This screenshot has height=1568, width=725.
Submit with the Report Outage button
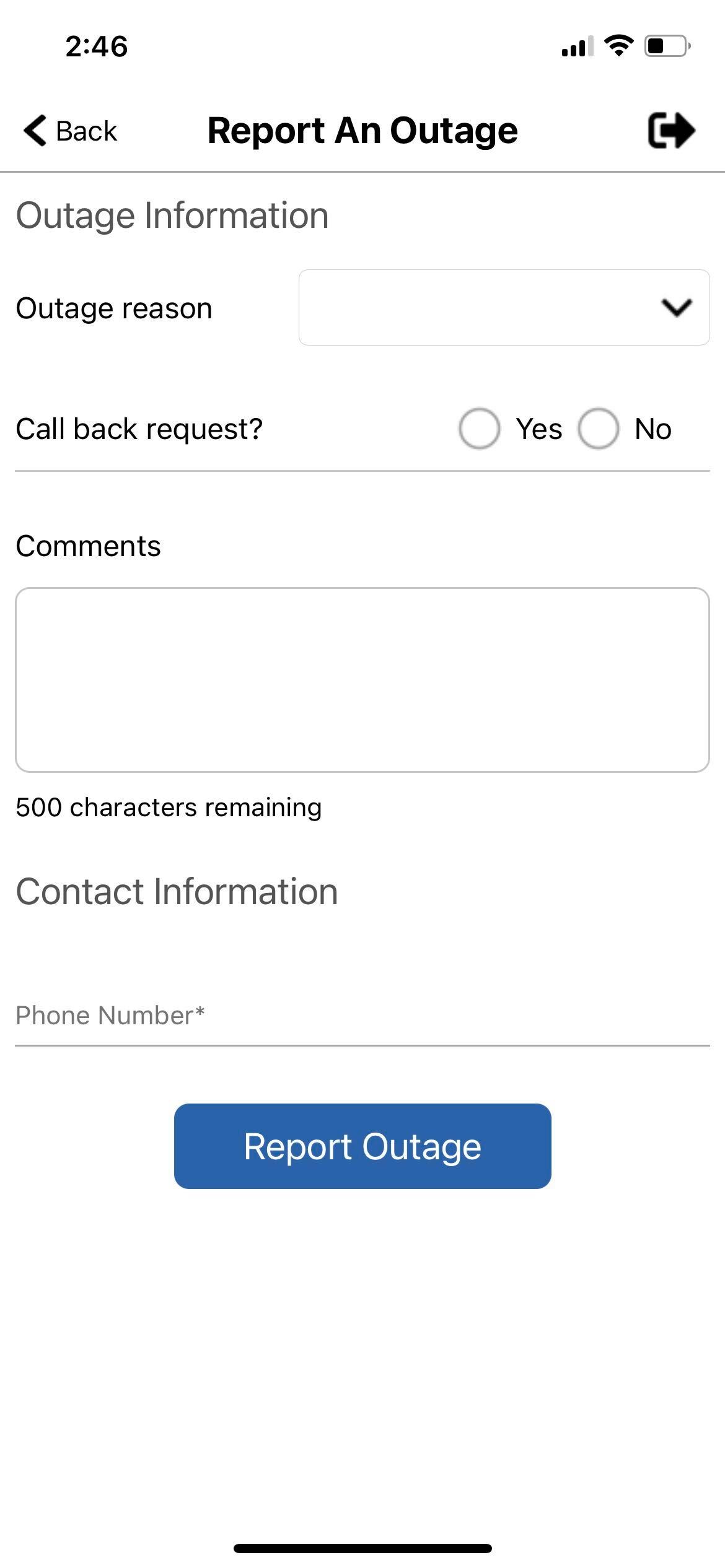click(x=362, y=1146)
